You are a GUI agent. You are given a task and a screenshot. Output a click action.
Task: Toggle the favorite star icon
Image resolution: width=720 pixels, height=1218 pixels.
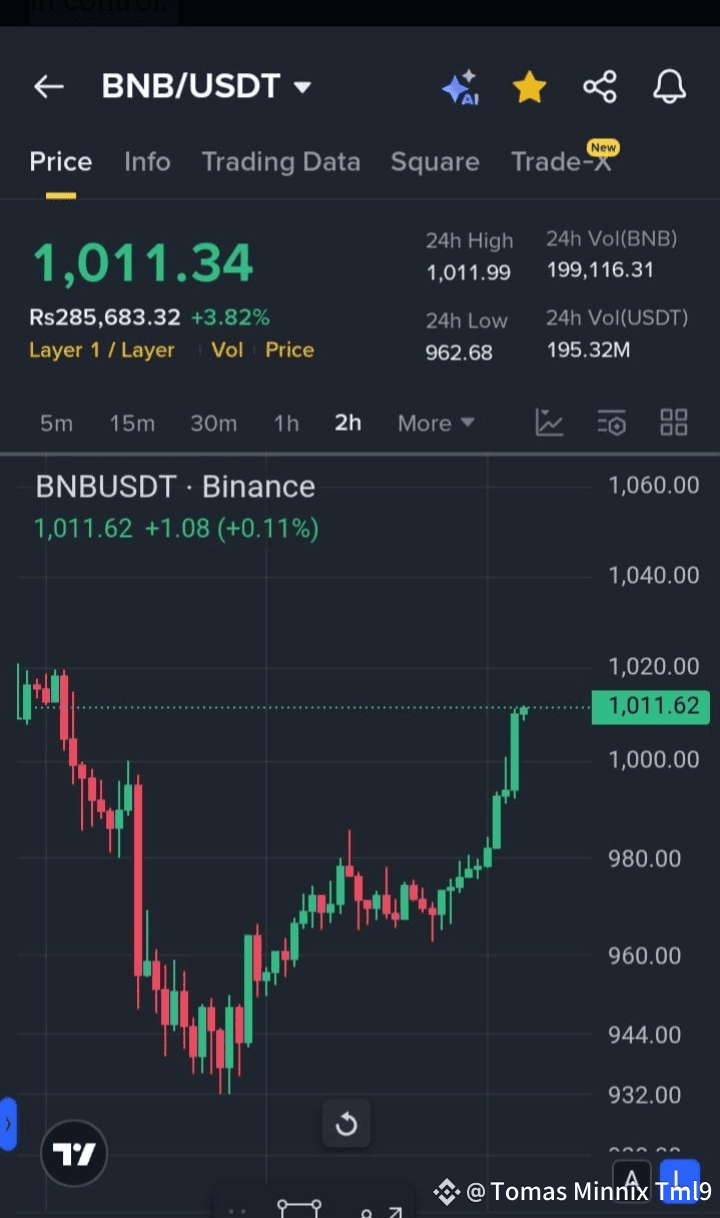pos(529,88)
